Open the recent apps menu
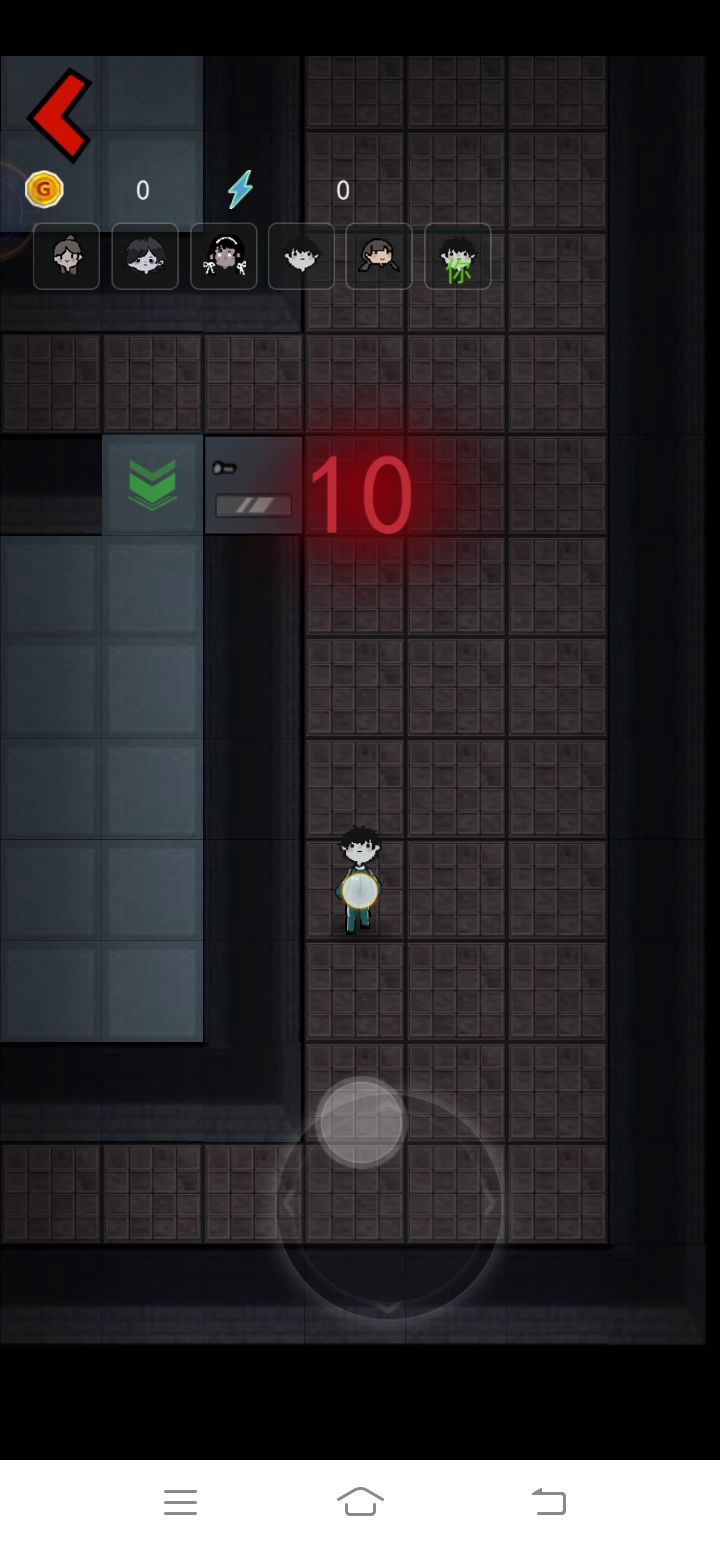 click(180, 1501)
